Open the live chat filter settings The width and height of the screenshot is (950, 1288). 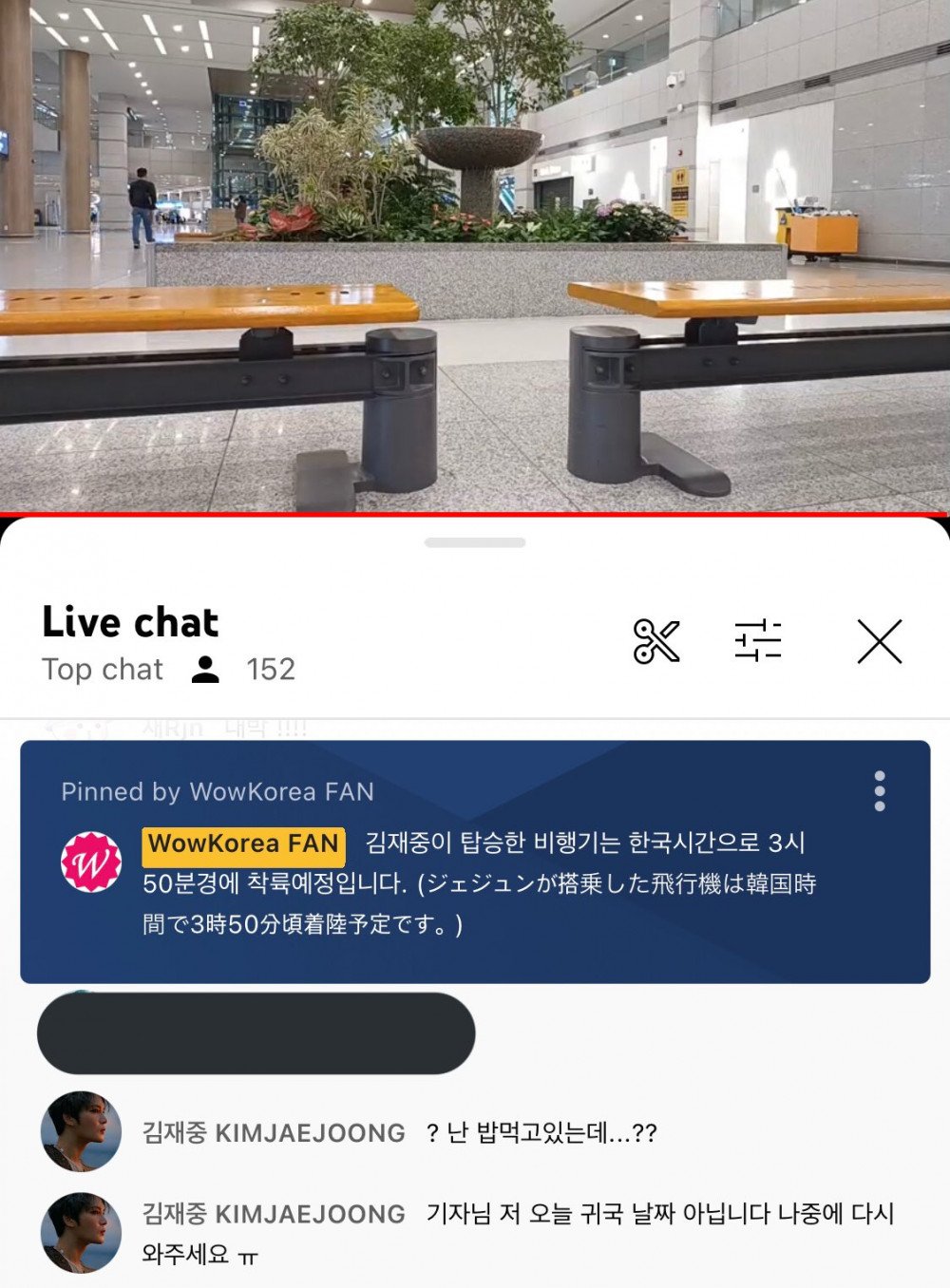(x=758, y=641)
